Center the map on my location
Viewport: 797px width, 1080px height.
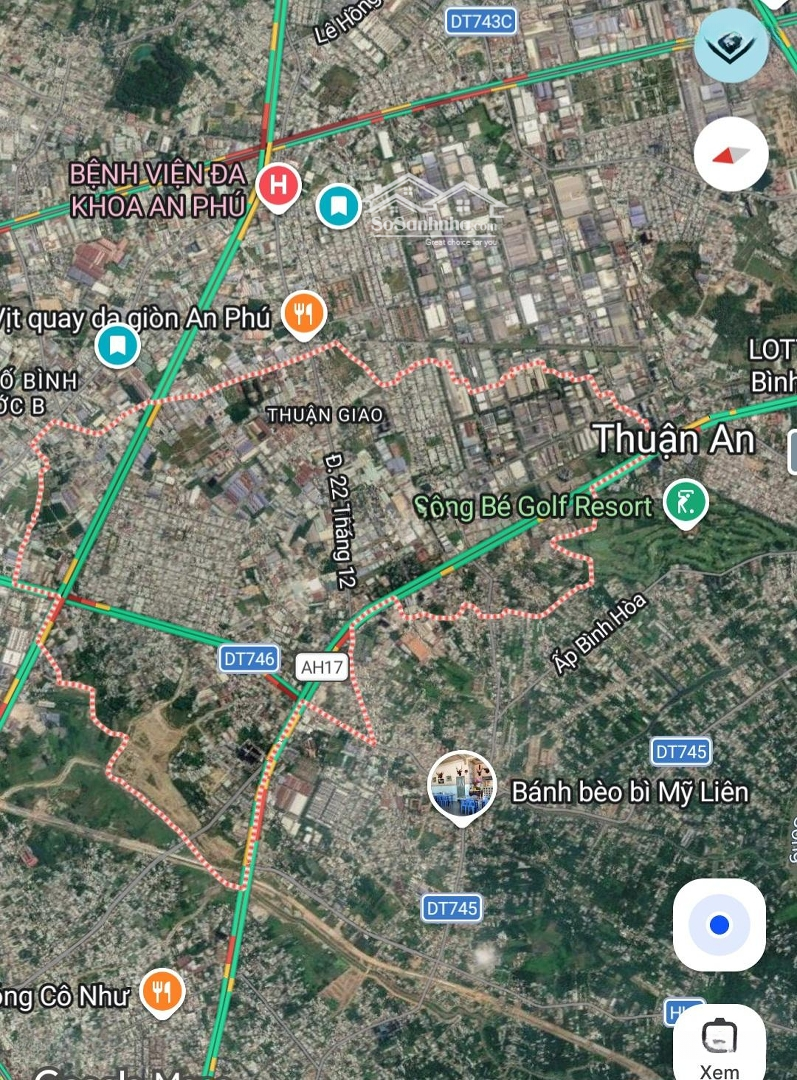[719, 925]
